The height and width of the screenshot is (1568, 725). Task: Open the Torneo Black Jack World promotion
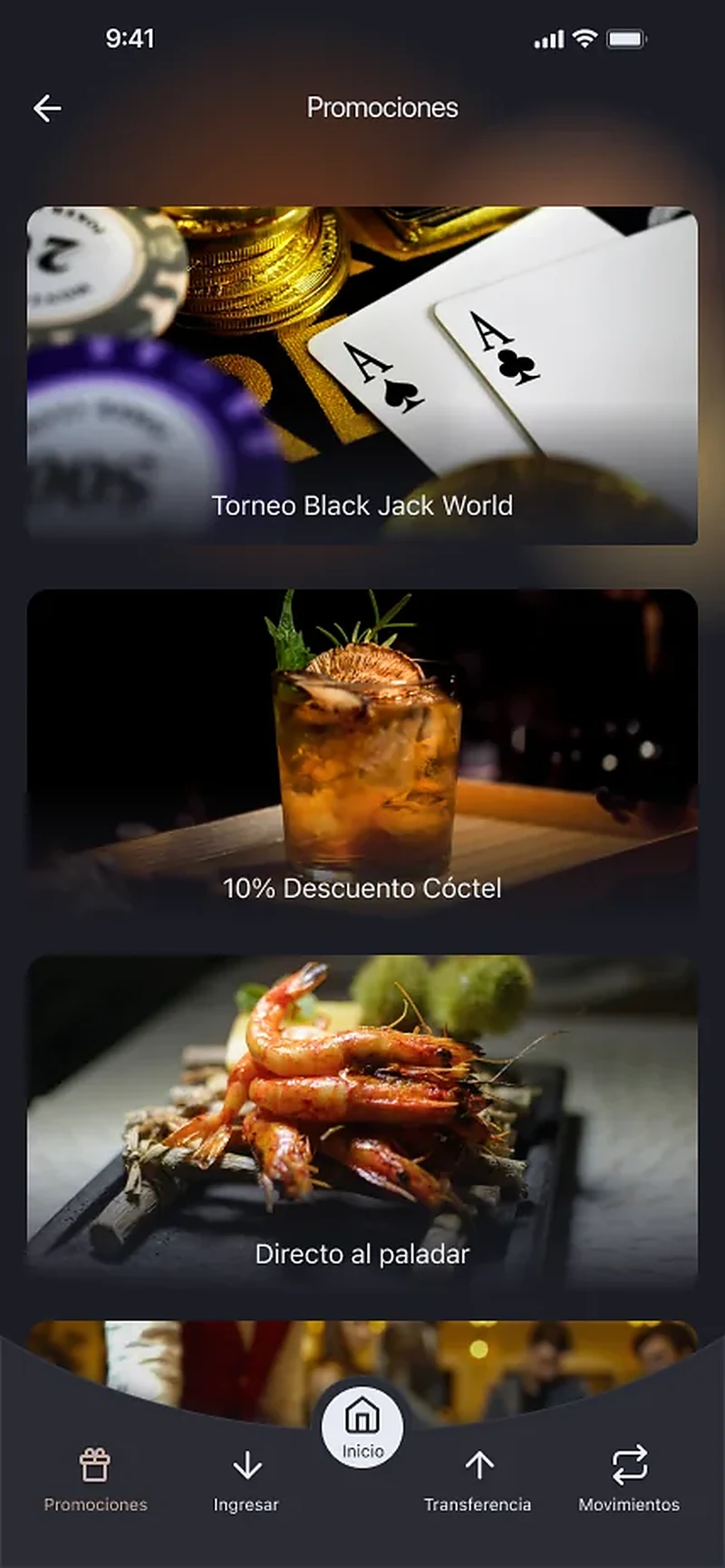tap(362, 376)
